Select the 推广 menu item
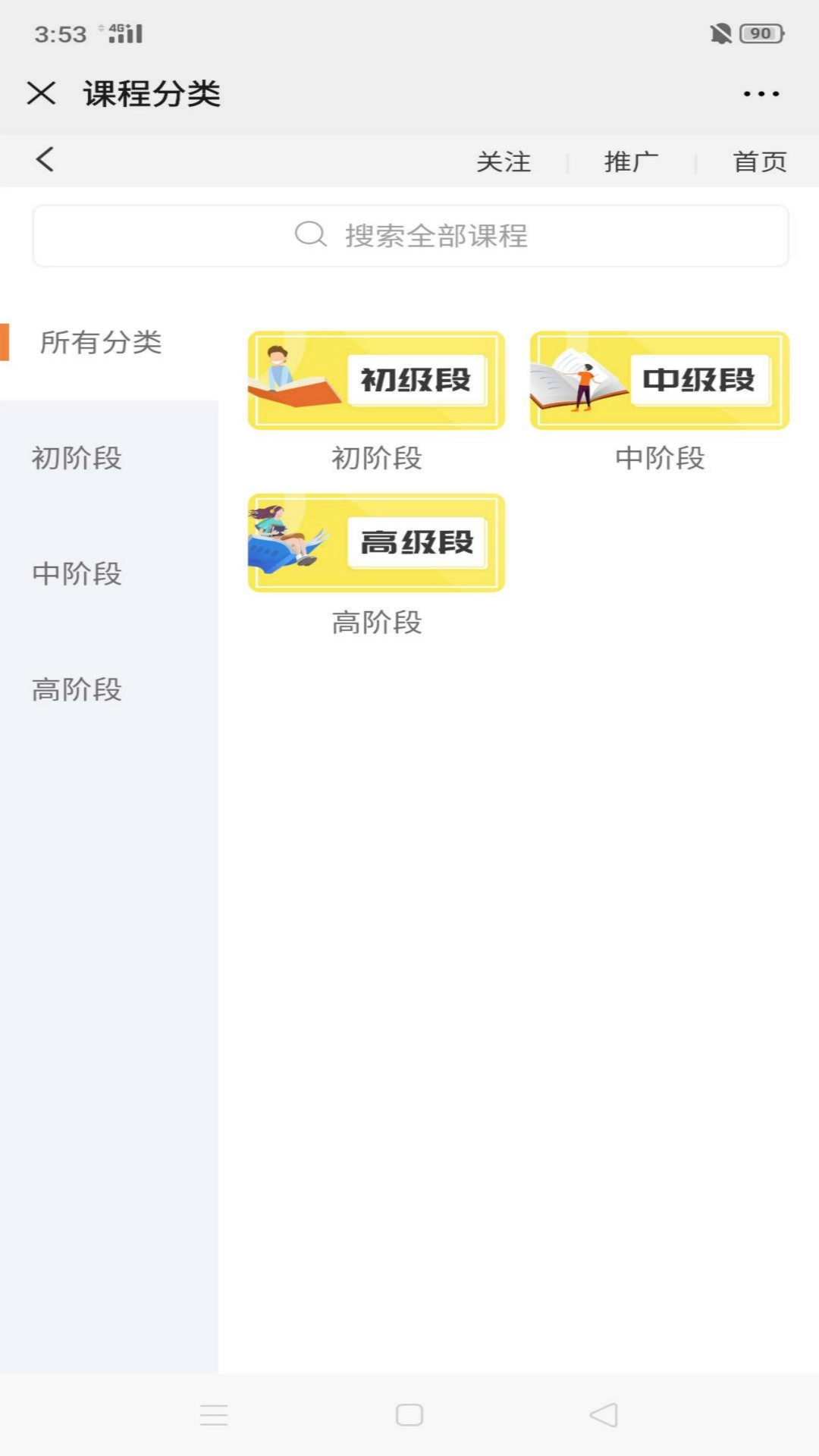Image resolution: width=819 pixels, height=1456 pixels. (x=629, y=161)
